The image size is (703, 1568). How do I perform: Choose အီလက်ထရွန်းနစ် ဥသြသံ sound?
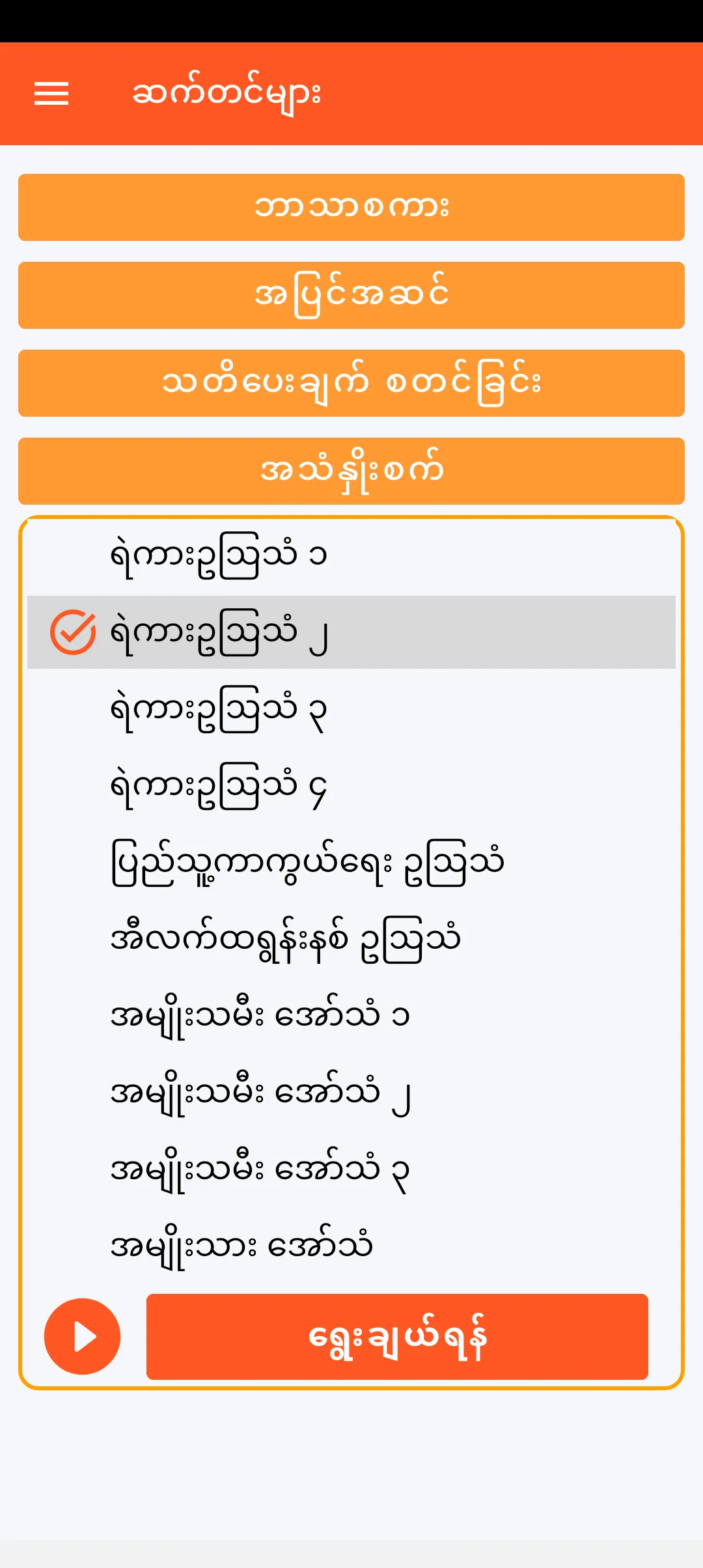click(x=351, y=940)
